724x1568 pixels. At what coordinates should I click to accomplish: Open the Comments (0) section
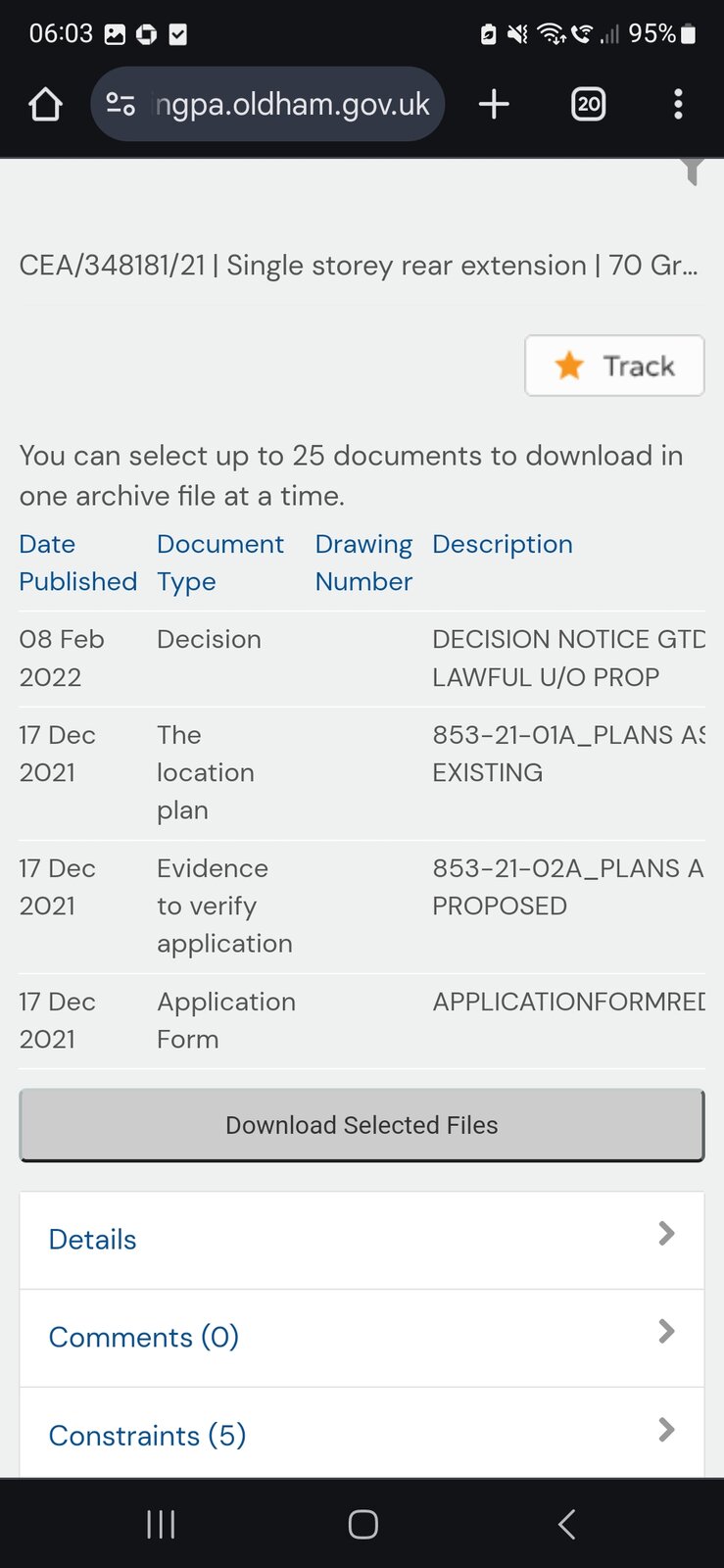(362, 1338)
